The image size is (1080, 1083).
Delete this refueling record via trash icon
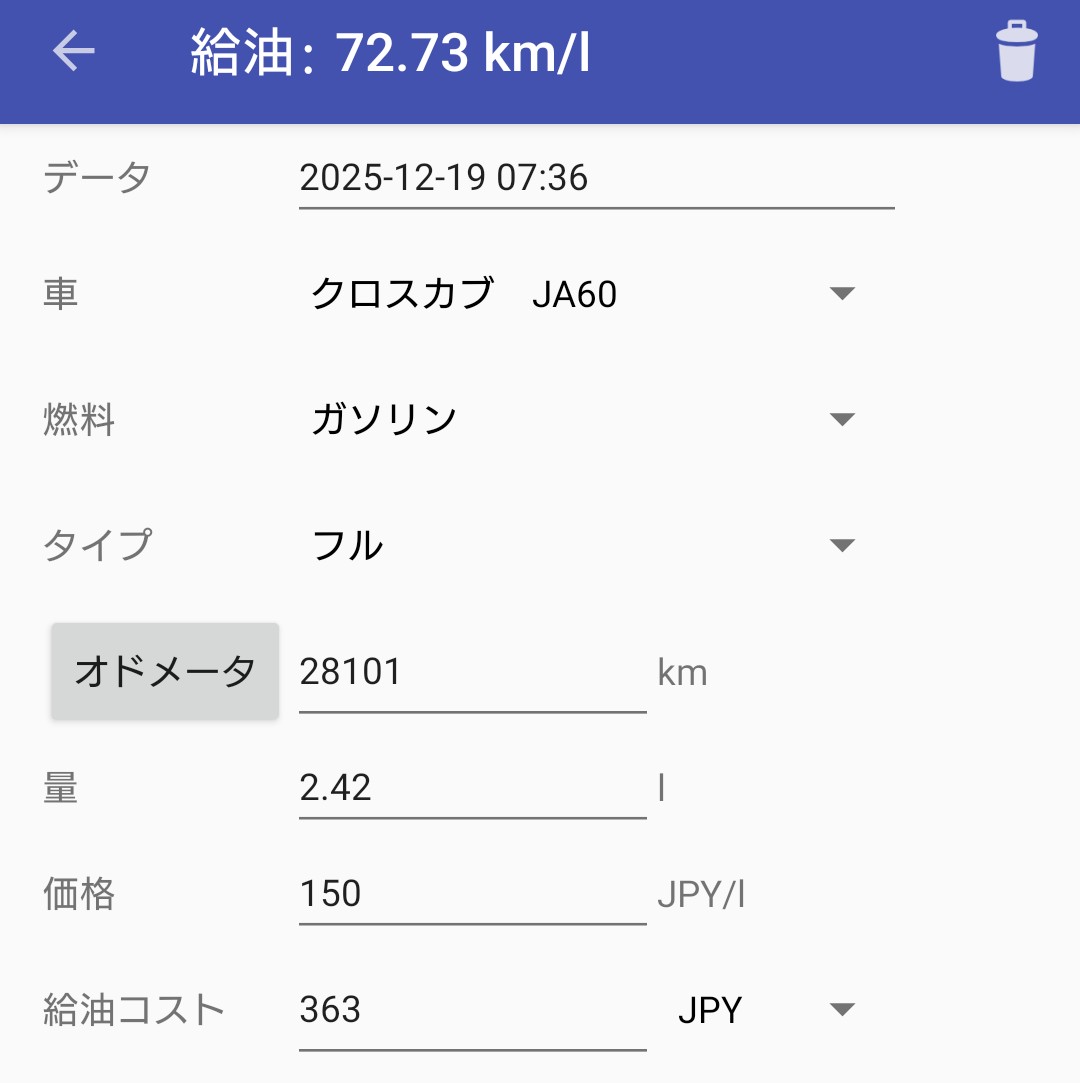pyautogui.click(x=1016, y=51)
